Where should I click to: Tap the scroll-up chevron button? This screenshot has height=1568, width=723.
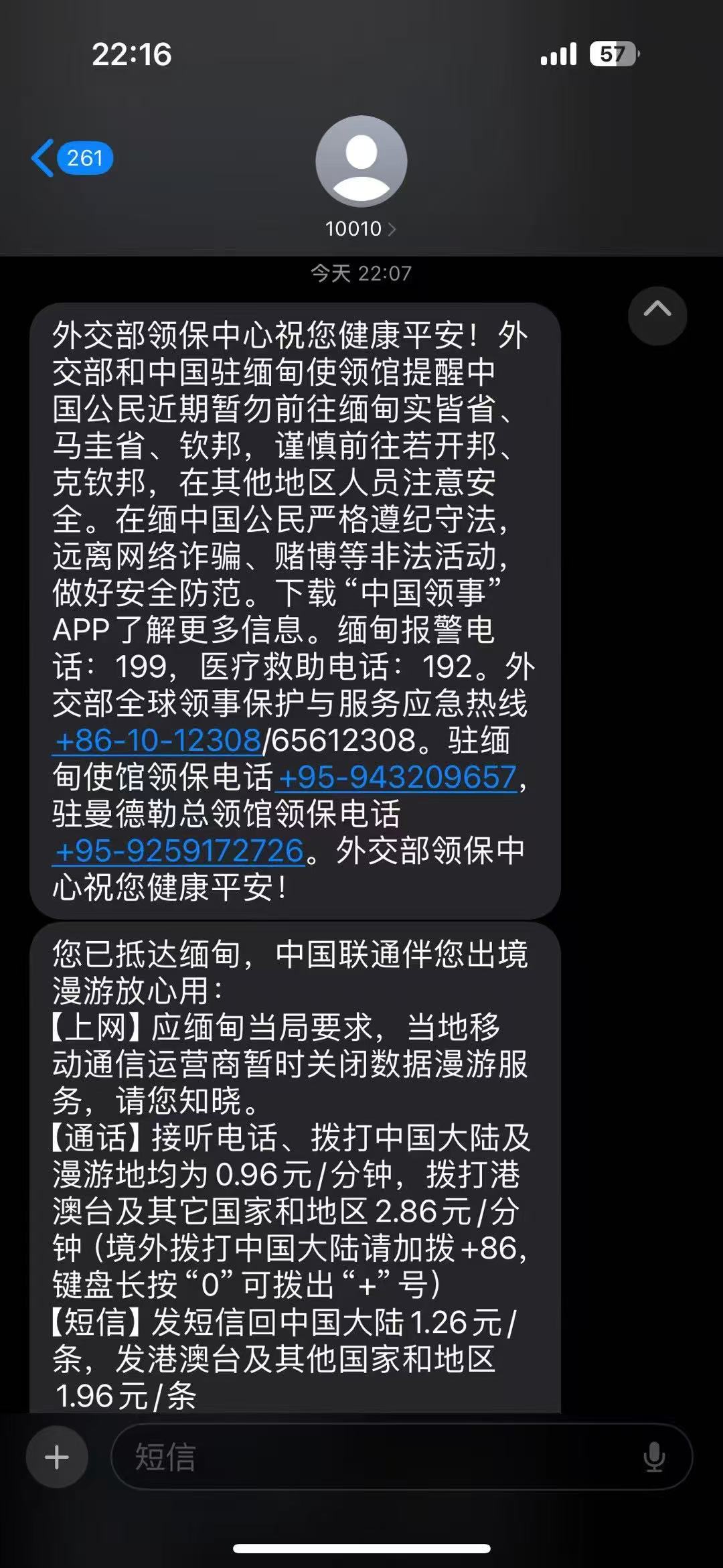[657, 315]
